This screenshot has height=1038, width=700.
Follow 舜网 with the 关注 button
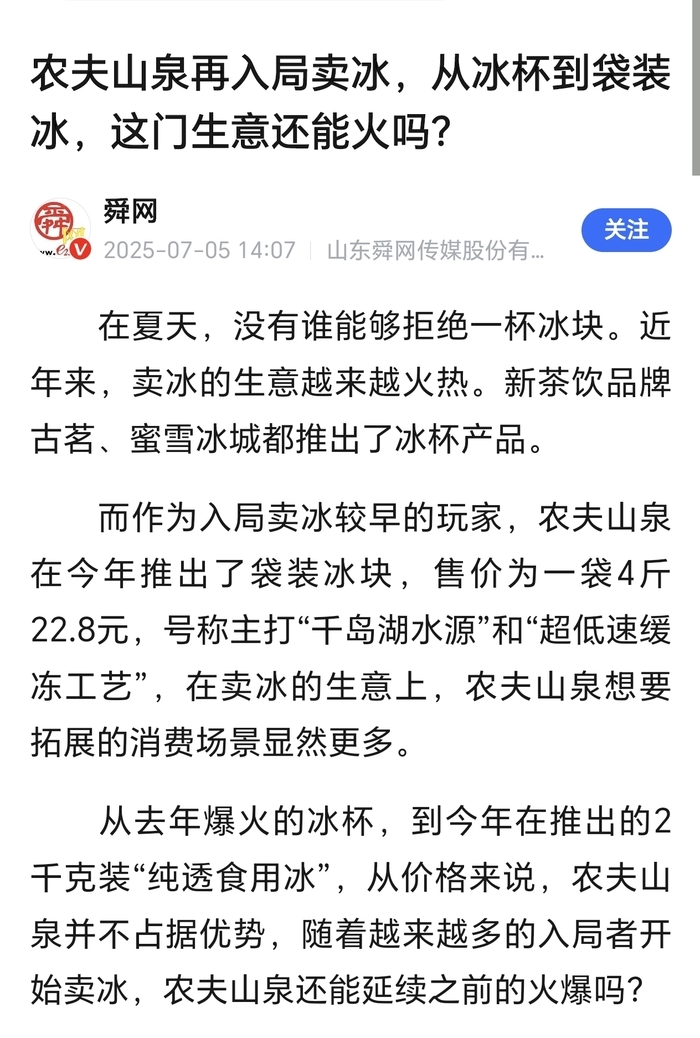[x=626, y=230]
